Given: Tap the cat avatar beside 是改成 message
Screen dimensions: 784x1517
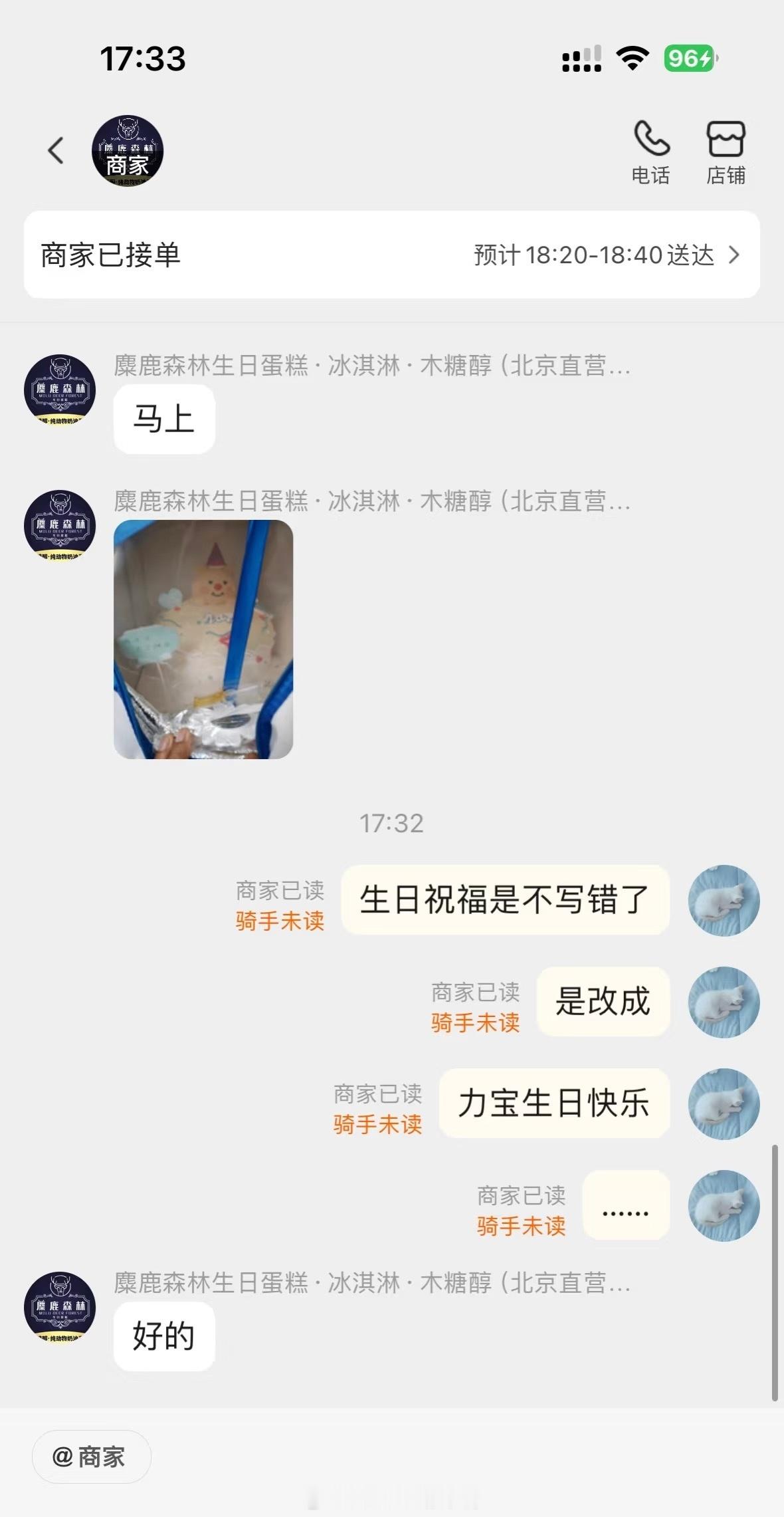Looking at the screenshot, I should [724, 1004].
